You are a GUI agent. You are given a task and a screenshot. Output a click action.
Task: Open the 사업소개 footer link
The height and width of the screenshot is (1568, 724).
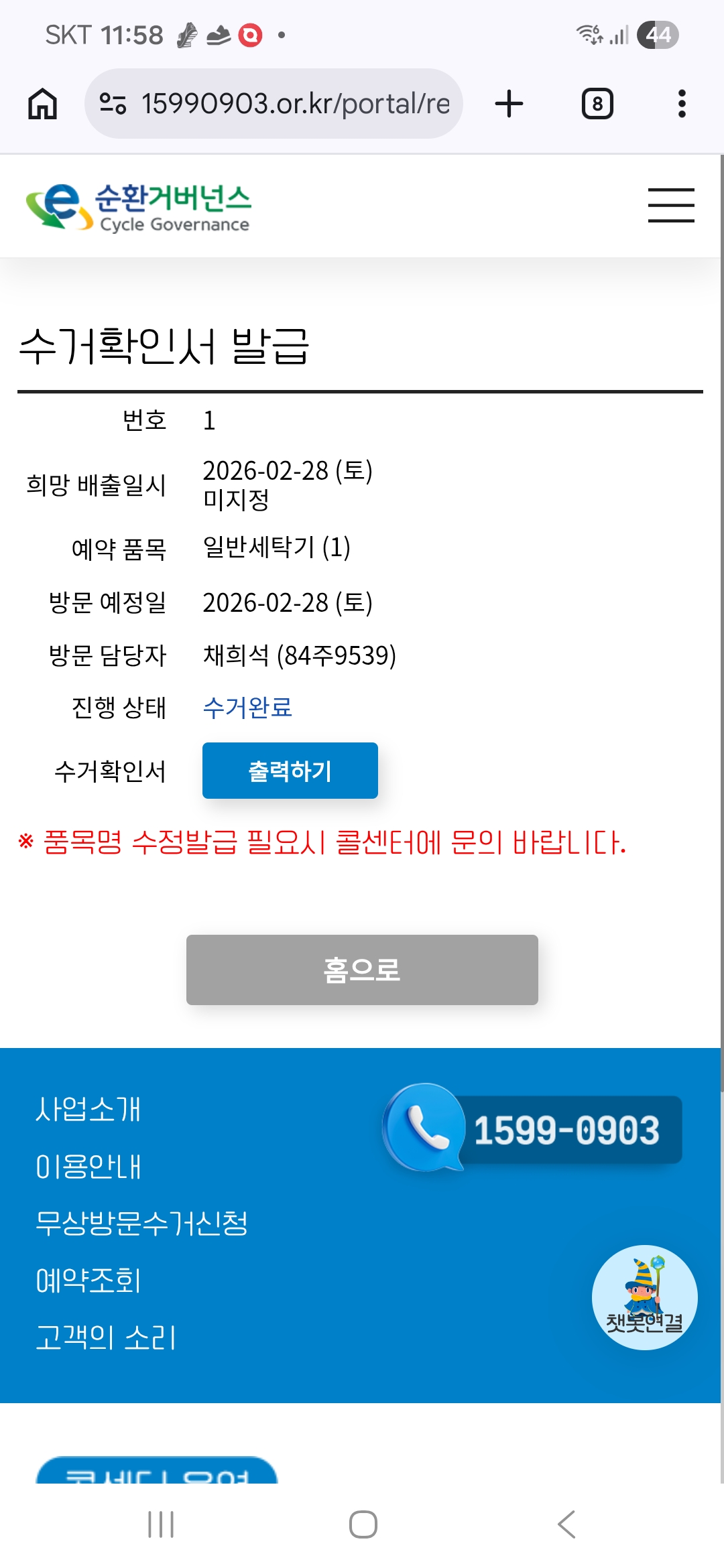(88, 1110)
